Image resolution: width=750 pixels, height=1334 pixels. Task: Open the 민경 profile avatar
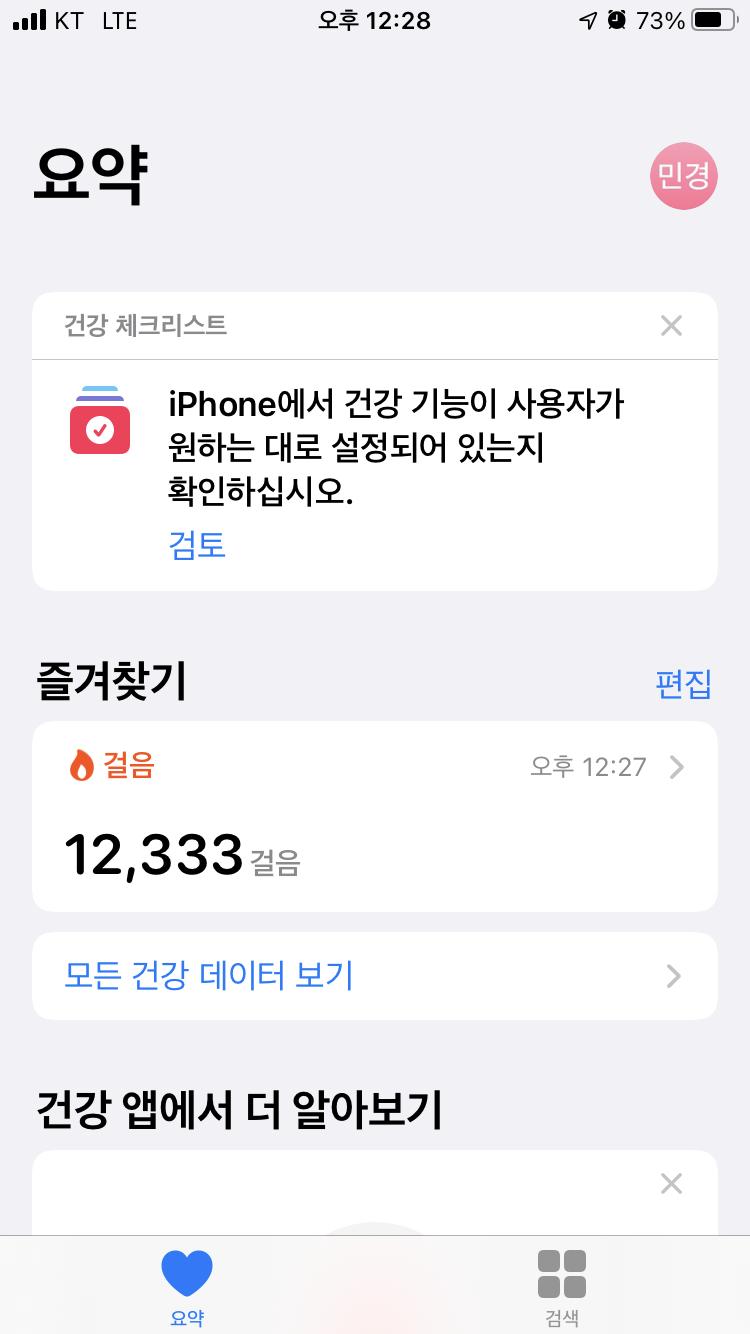pos(684,176)
